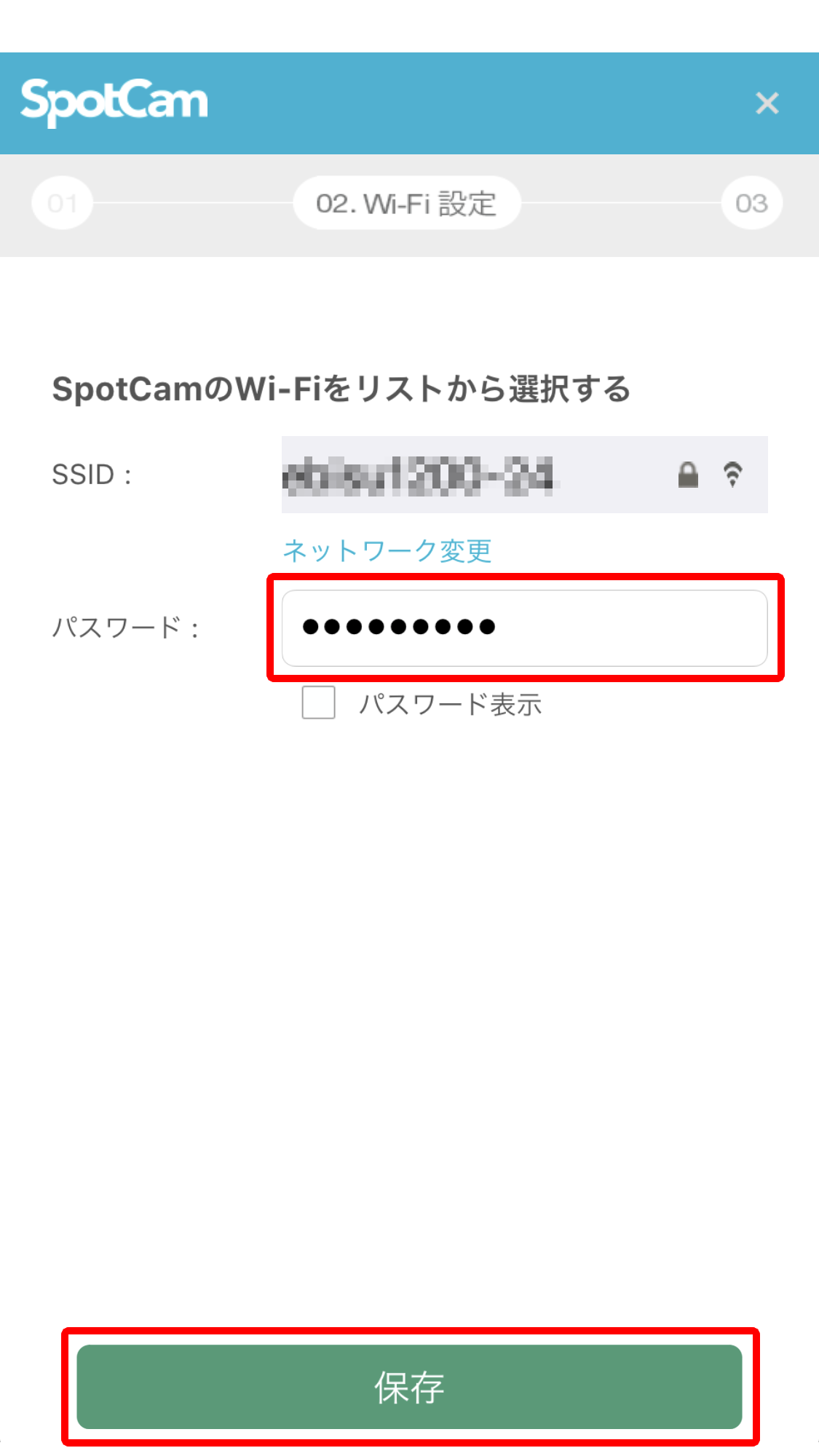The image size is (819, 1456).
Task: Tap the 保存 button
Action: coord(409,1387)
